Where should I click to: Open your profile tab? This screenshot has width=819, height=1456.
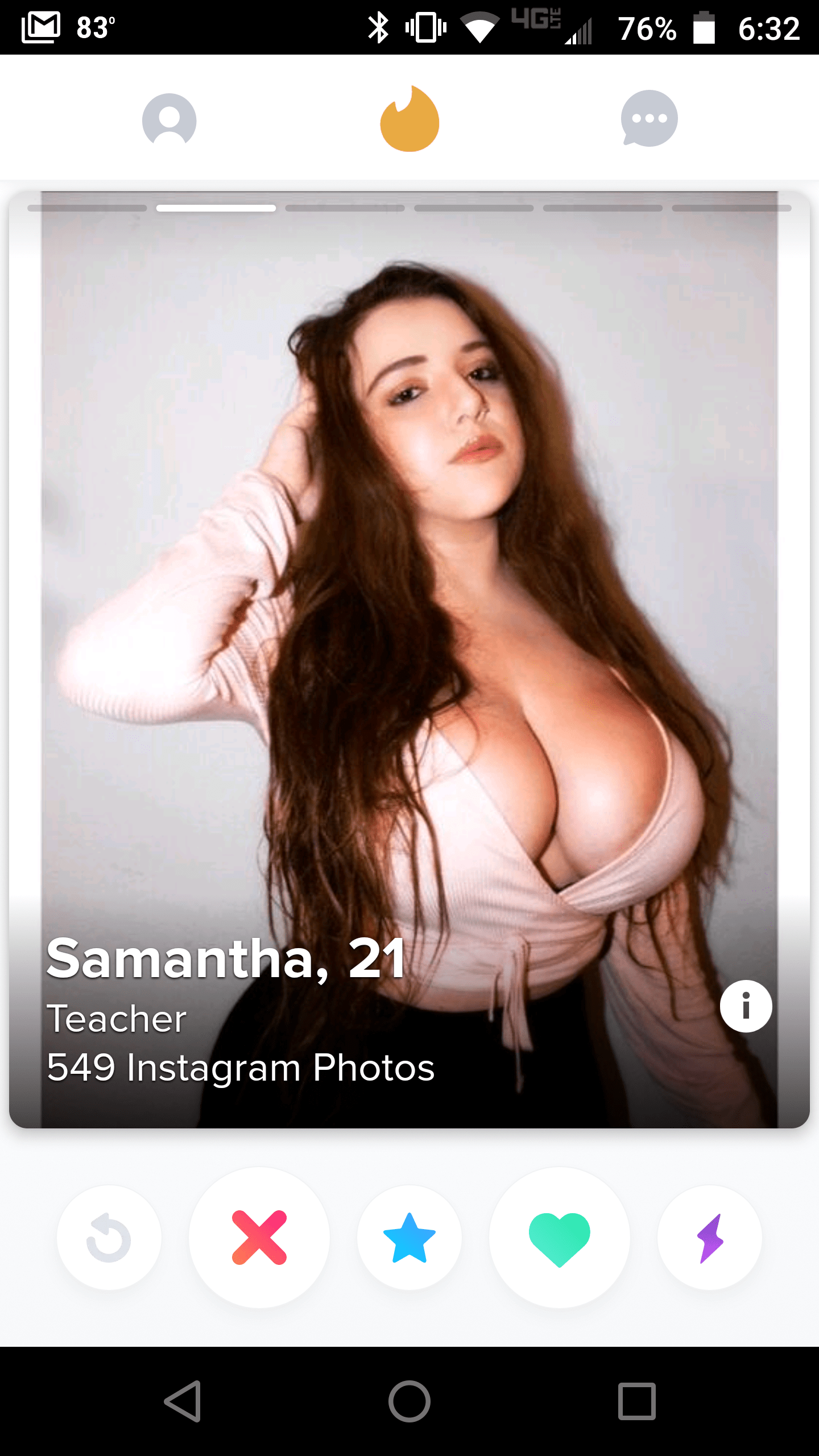click(169, 119)
